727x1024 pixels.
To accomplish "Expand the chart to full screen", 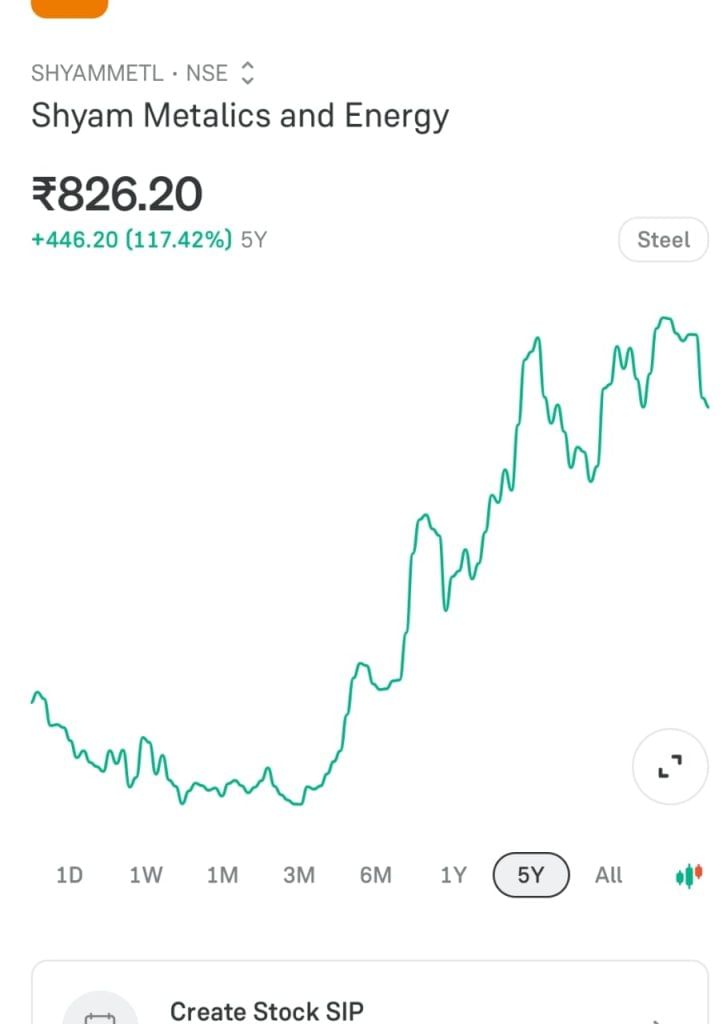I will (669, 767).
